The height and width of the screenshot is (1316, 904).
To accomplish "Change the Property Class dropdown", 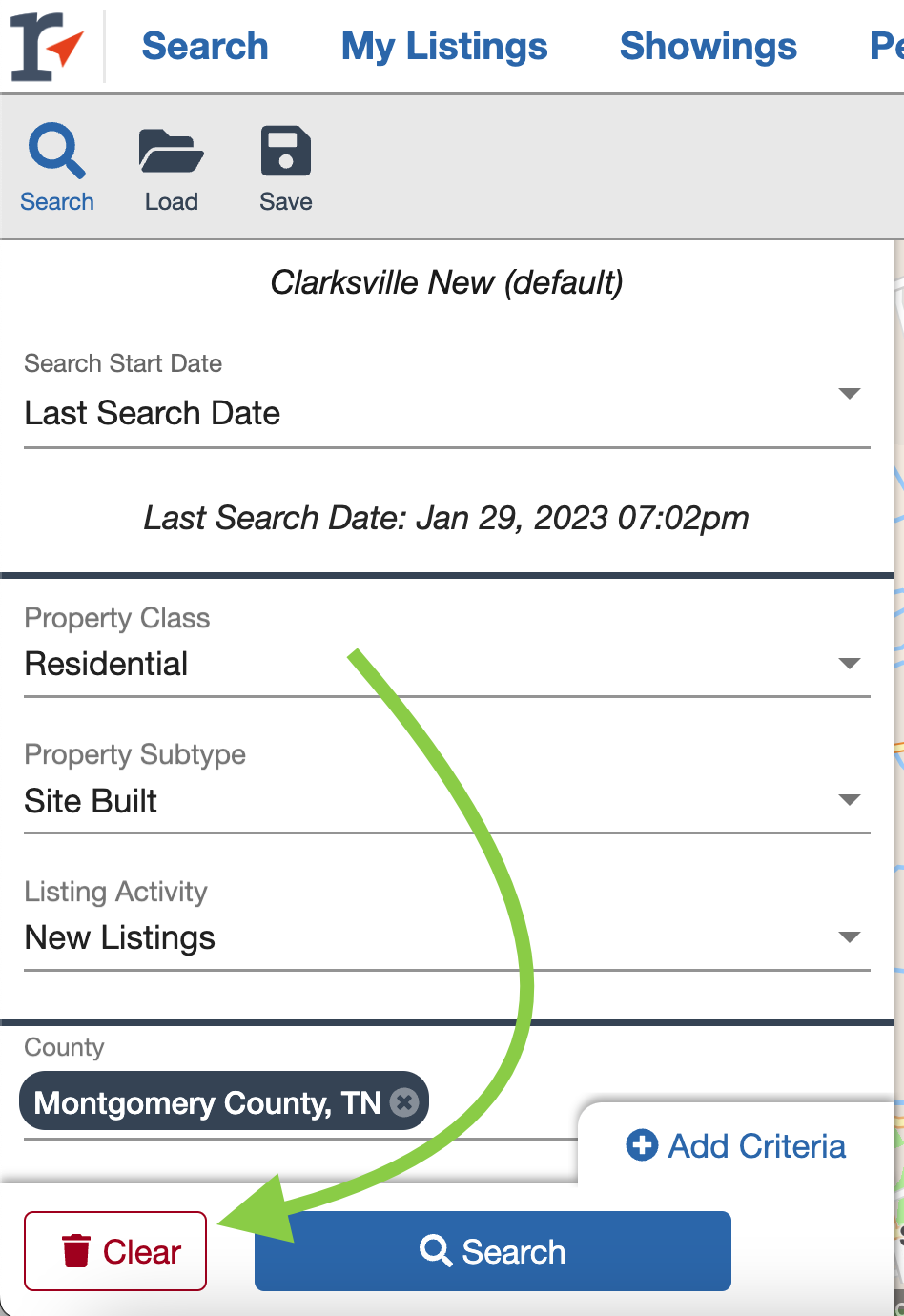I will (x=446, y=664).
